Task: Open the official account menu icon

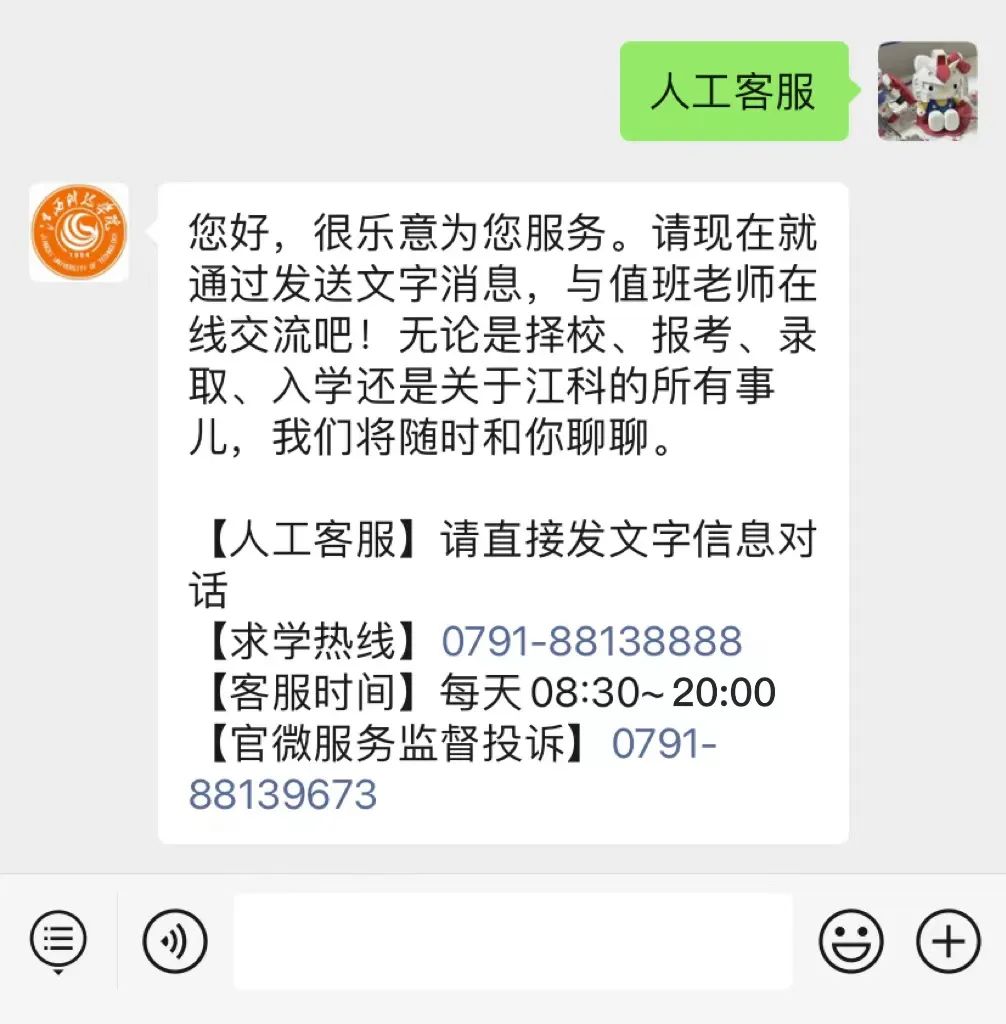Action: coord(59,941)
